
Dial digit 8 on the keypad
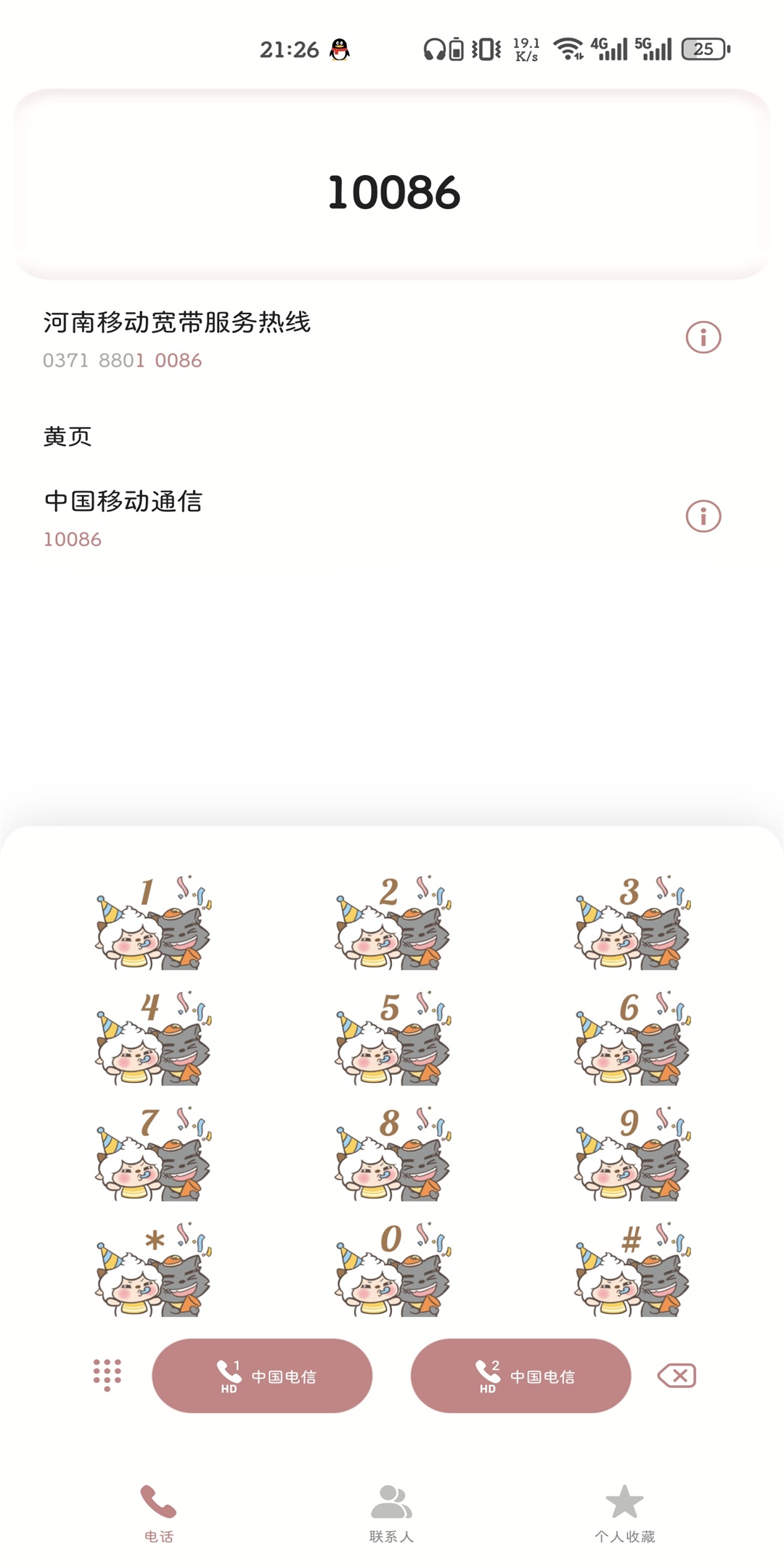[393, 1153]
